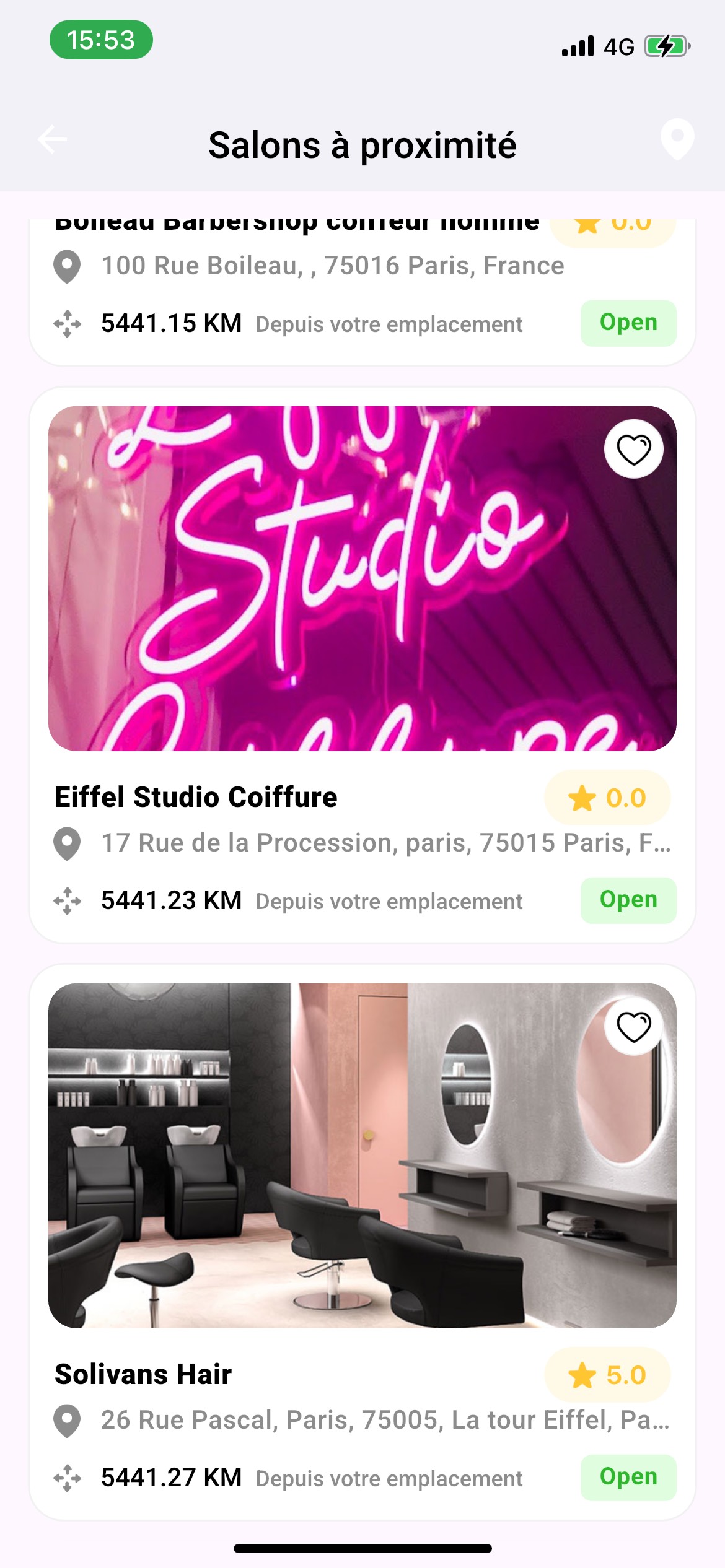Image resolution: width=725 pixels, height=1568 pixels.
Task: Add Solivans Hair to favorites
Action: [633, 1026]
